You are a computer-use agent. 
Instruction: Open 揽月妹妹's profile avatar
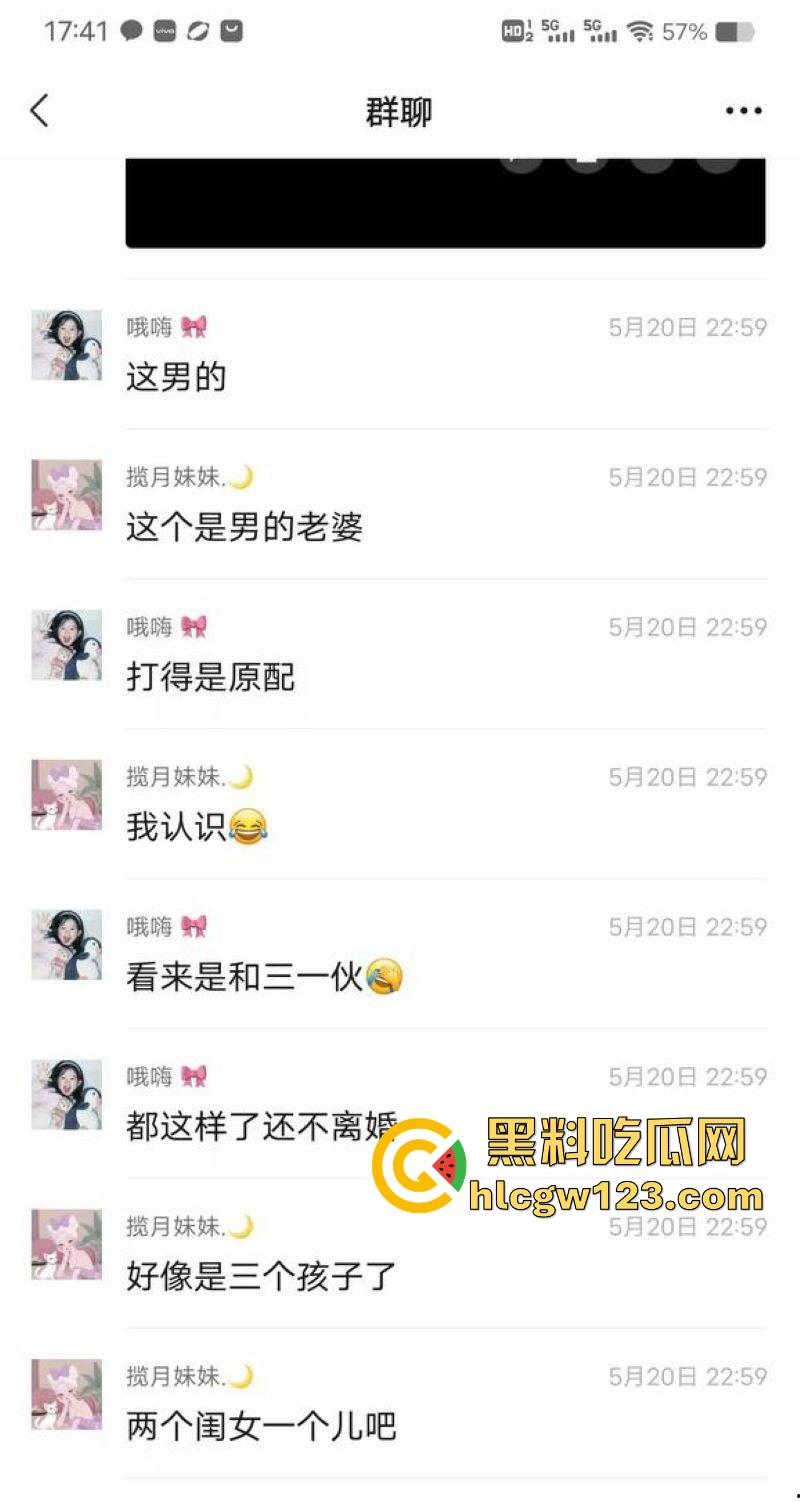pos(65,494)
